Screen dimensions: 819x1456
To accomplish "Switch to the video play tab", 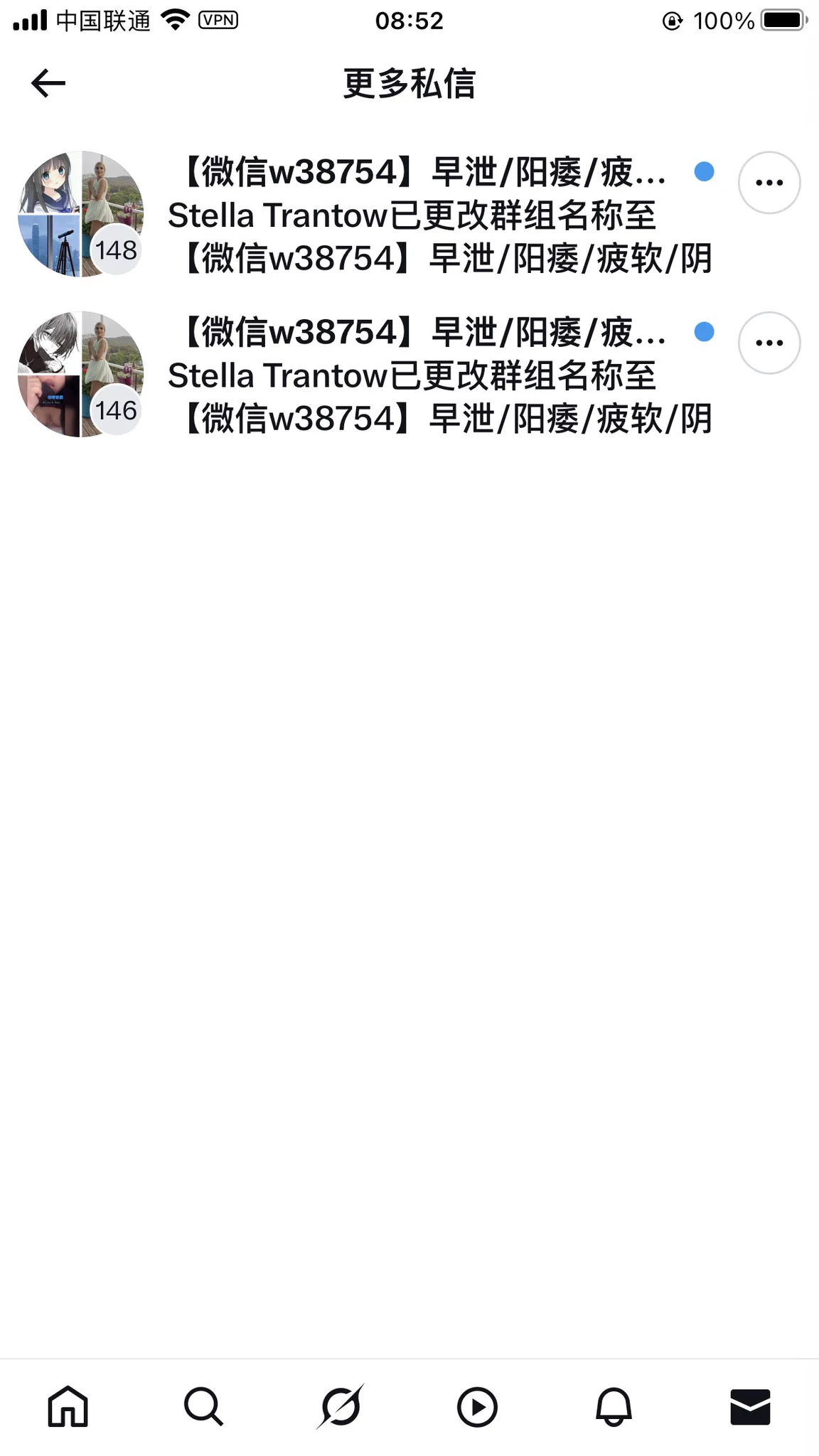I will click(477, 1406).
